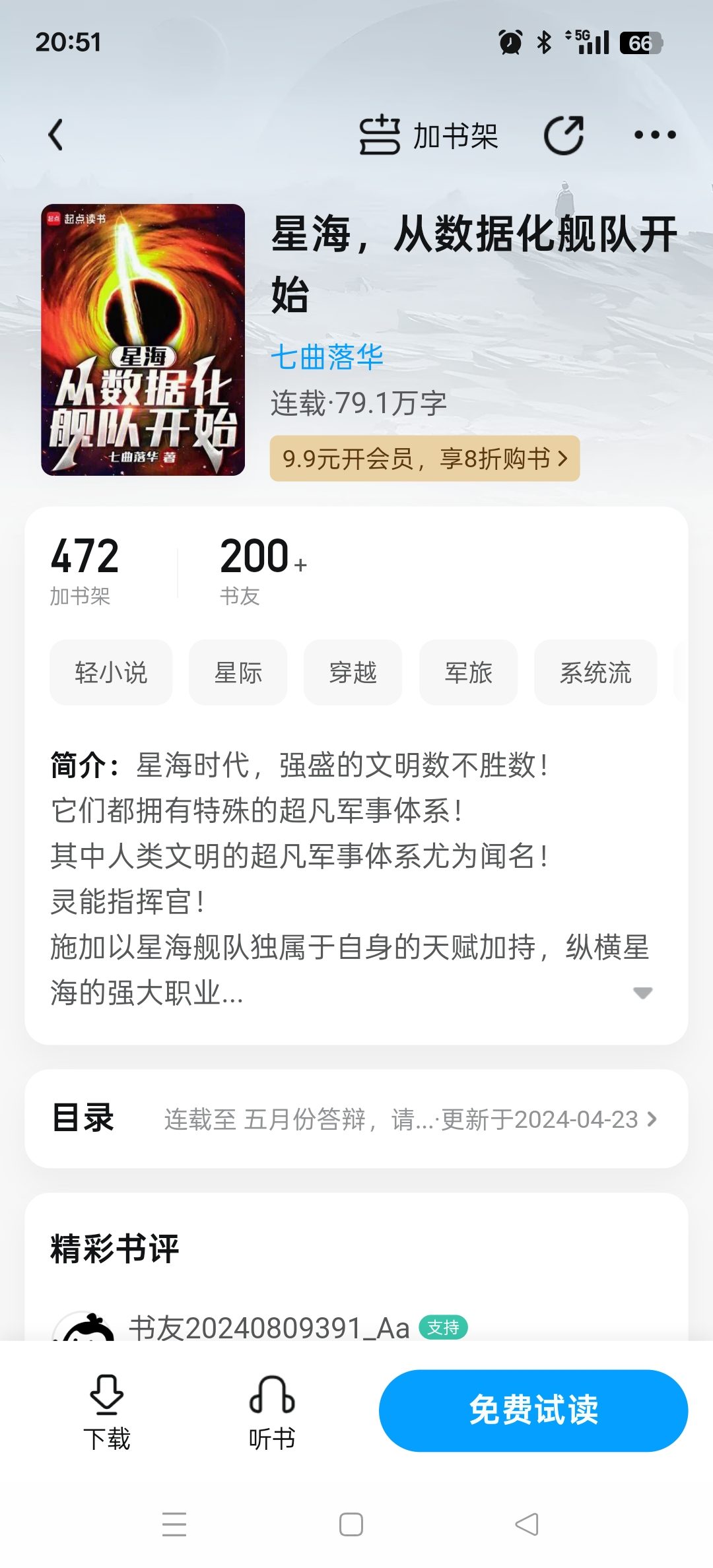713x1568 pixels.
Task: Open the book cover image
Action: click(143, 340)
